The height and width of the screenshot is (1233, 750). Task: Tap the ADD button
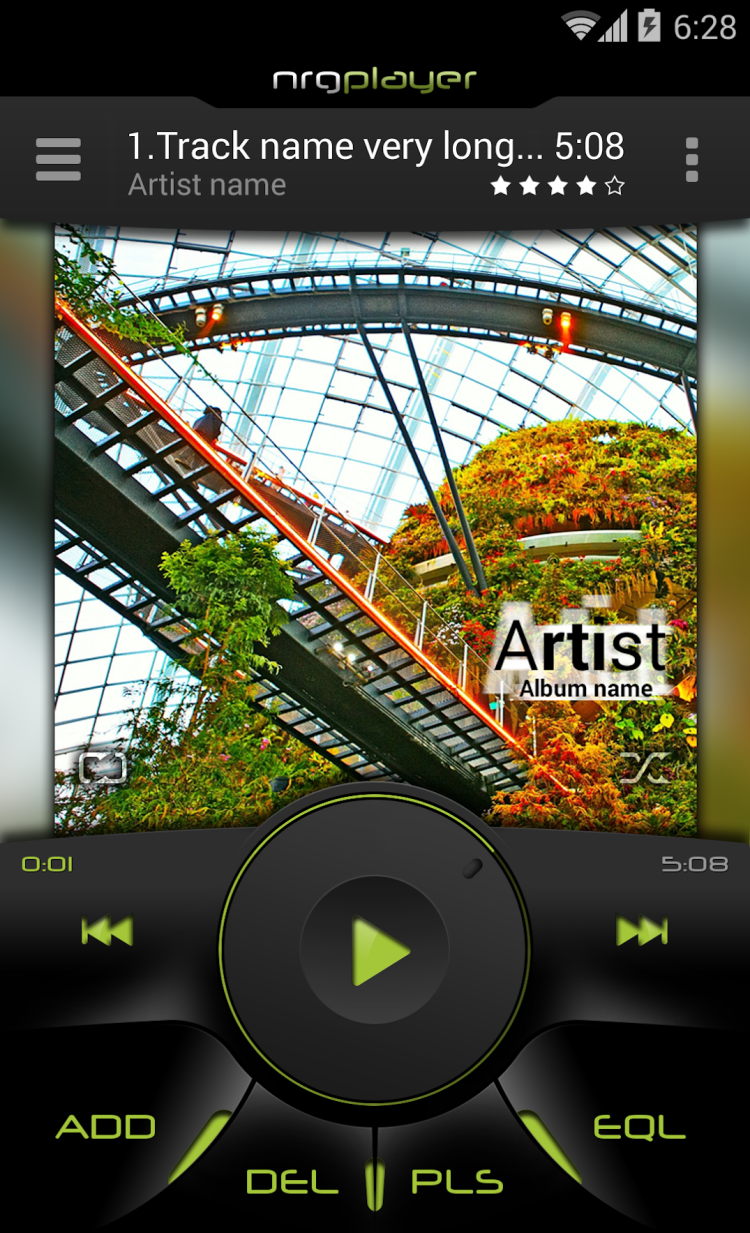(x=106, y=1127)
